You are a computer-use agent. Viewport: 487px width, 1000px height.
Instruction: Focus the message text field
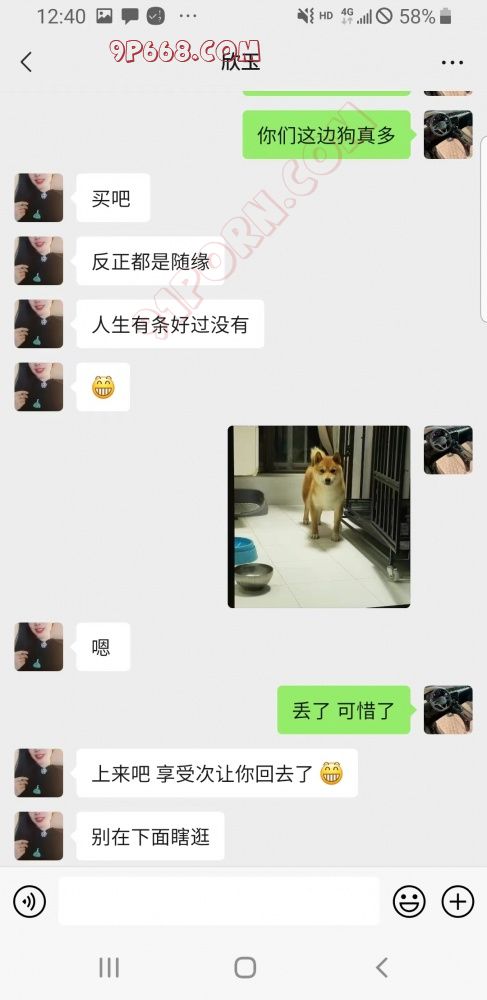[219, 901]
